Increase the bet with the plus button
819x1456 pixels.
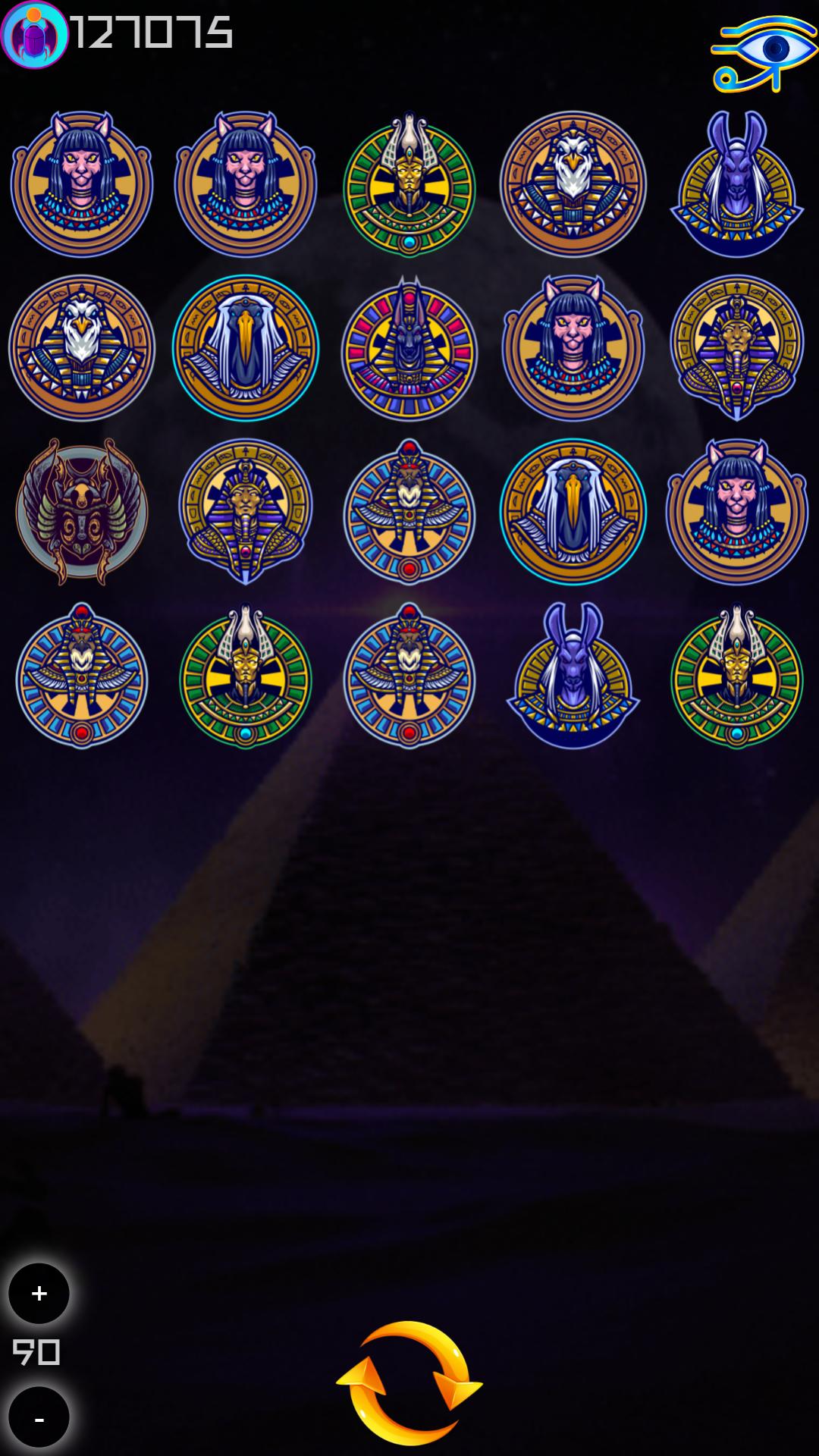[x=39, y=1294]
